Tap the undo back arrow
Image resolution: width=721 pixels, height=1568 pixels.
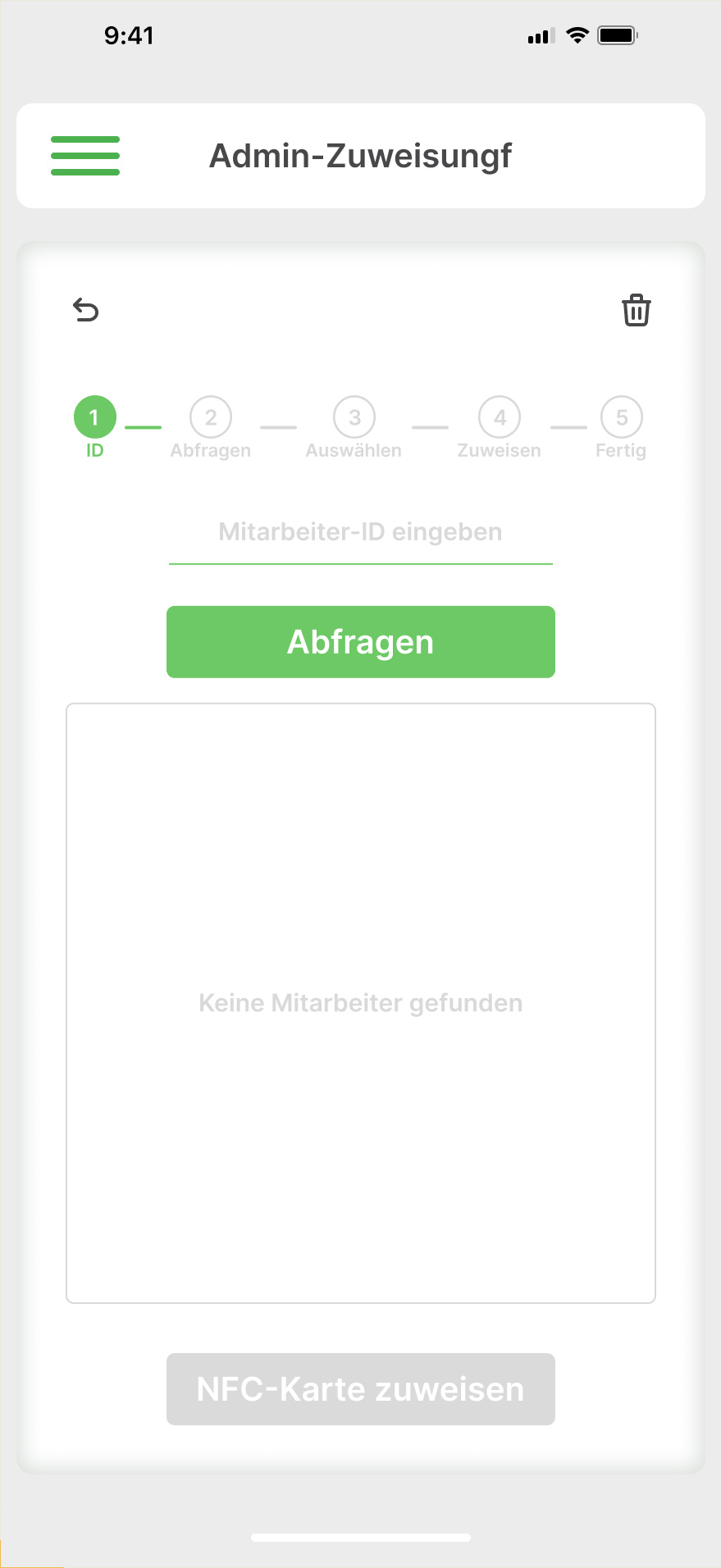[x=86, y=310]
